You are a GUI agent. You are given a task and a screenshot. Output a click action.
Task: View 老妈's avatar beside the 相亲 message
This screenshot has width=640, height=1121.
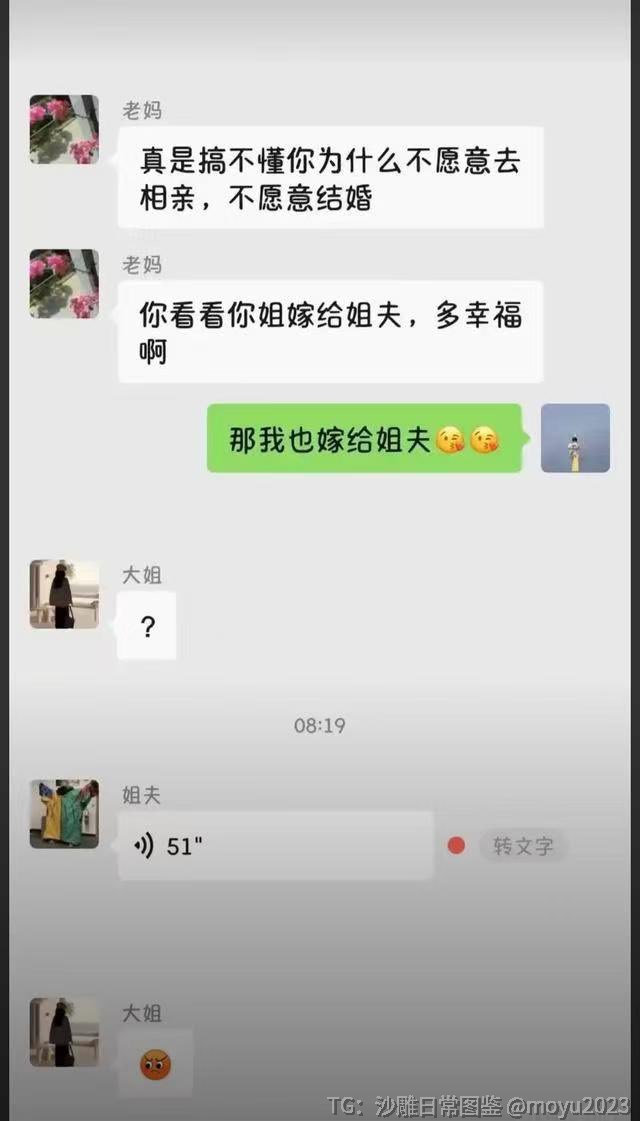click(x=64, y=129)
